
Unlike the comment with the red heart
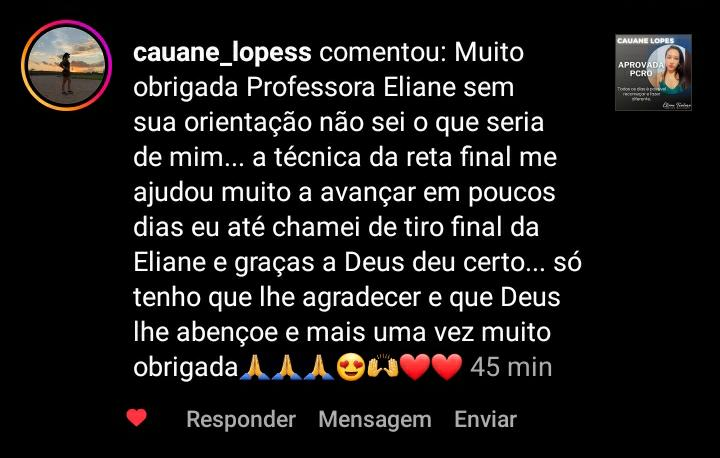tap(136, 418)
